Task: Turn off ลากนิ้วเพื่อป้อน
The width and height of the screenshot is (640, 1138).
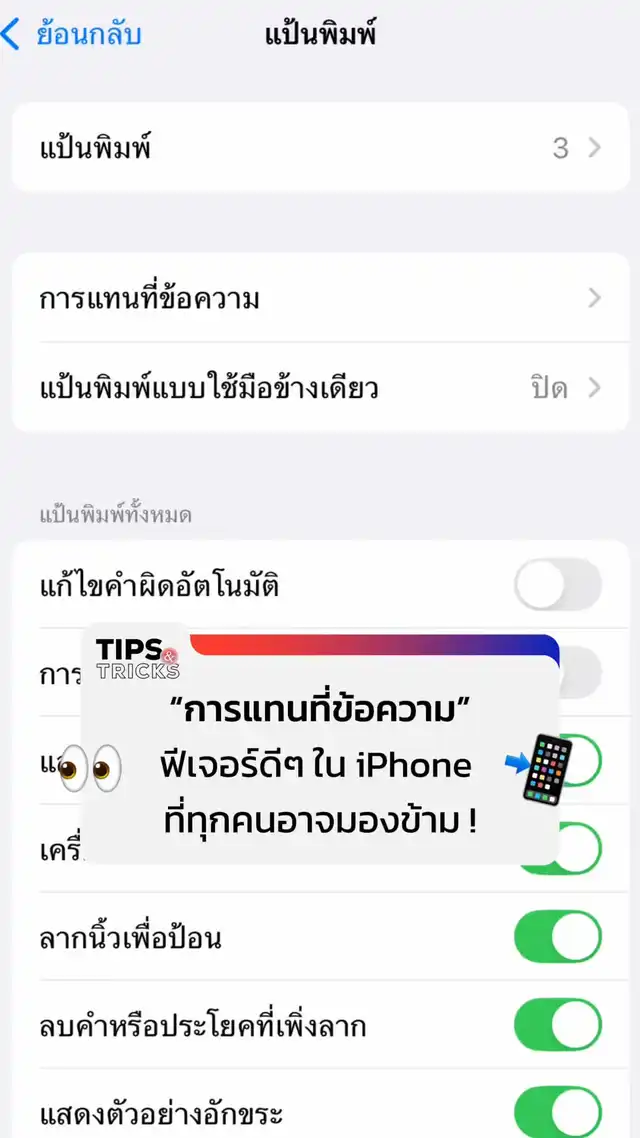Action: tap(557, 938)
